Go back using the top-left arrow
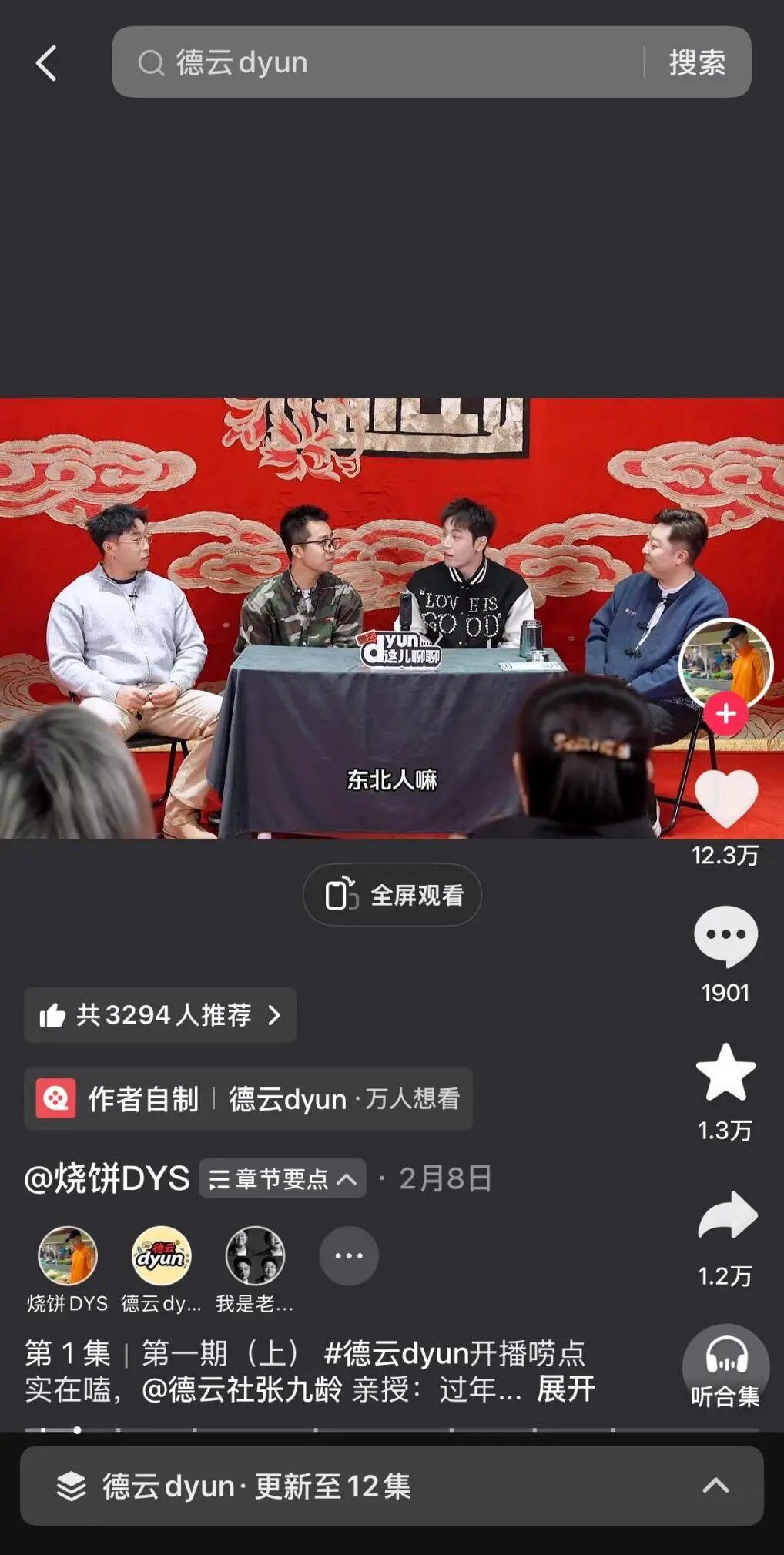The height and width of the screenshot is (1555, 784). 46,63
